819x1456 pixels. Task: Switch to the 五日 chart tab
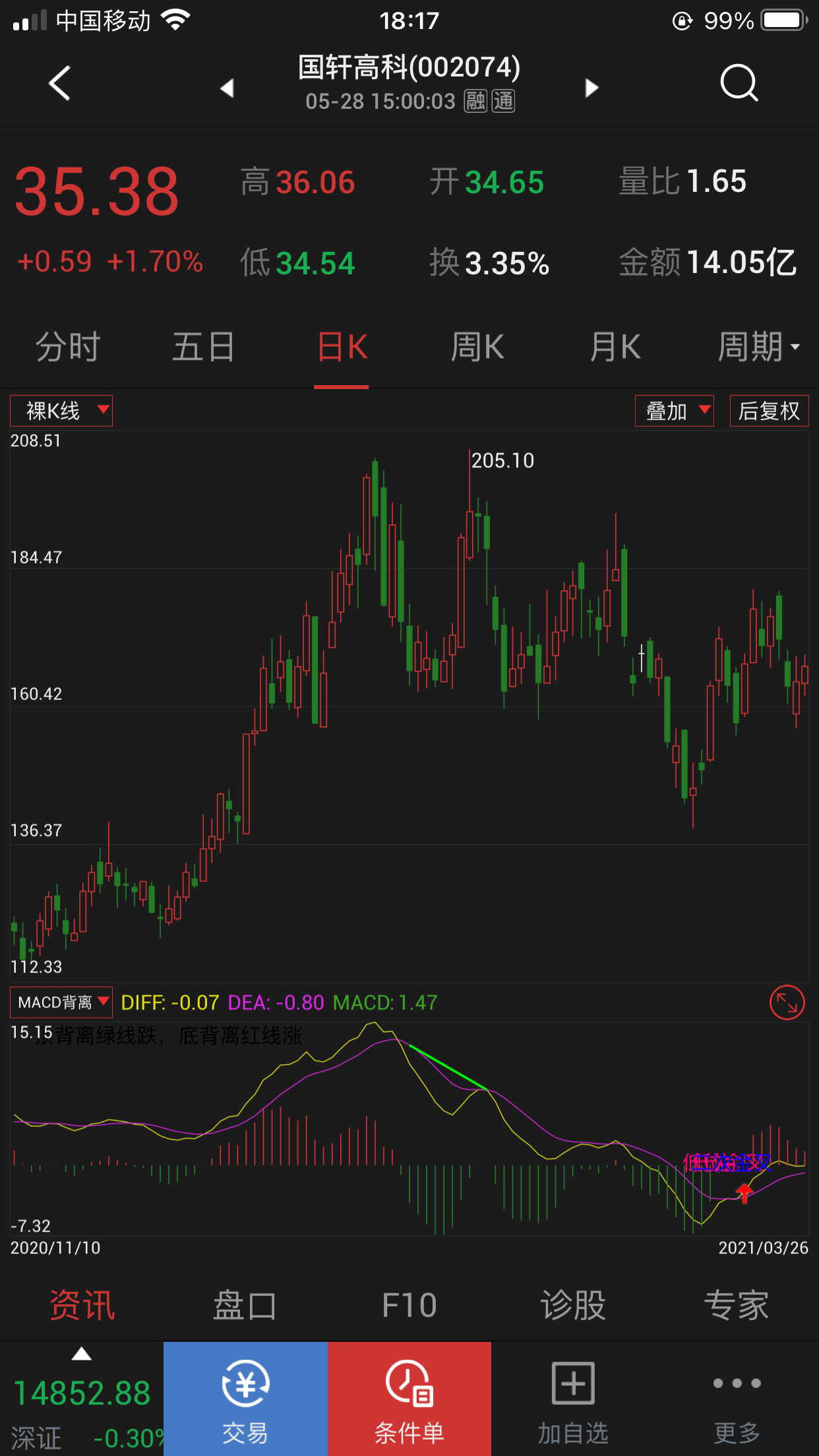[204, 347]
